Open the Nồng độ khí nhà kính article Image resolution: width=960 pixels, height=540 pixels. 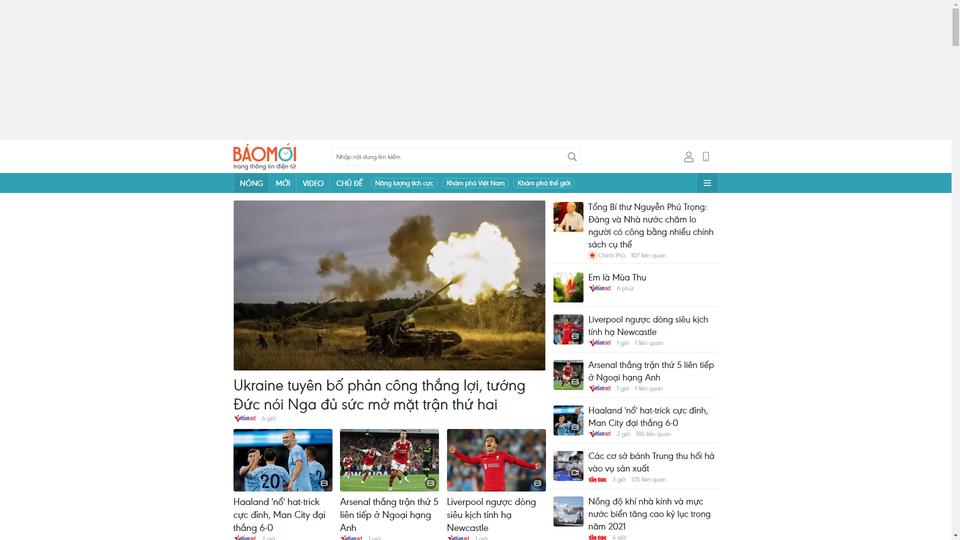tap(650, 513)
